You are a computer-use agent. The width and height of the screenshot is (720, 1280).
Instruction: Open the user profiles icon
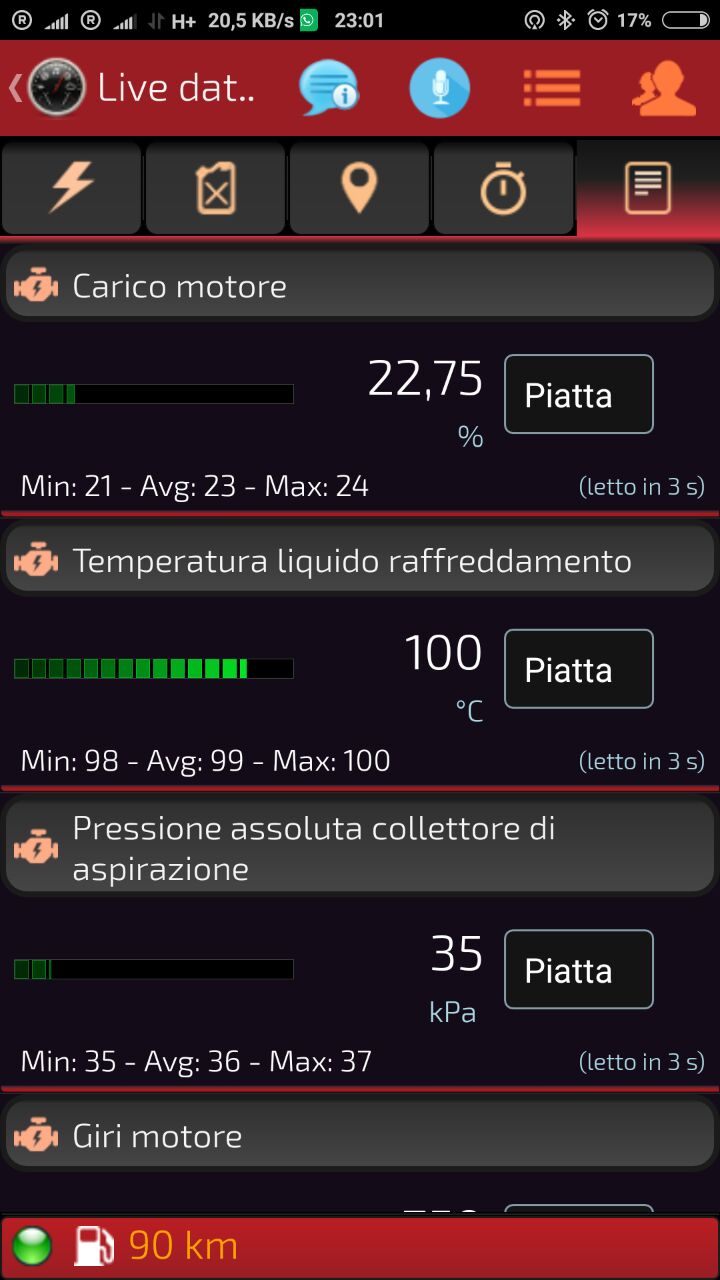(x=663, y=88)
